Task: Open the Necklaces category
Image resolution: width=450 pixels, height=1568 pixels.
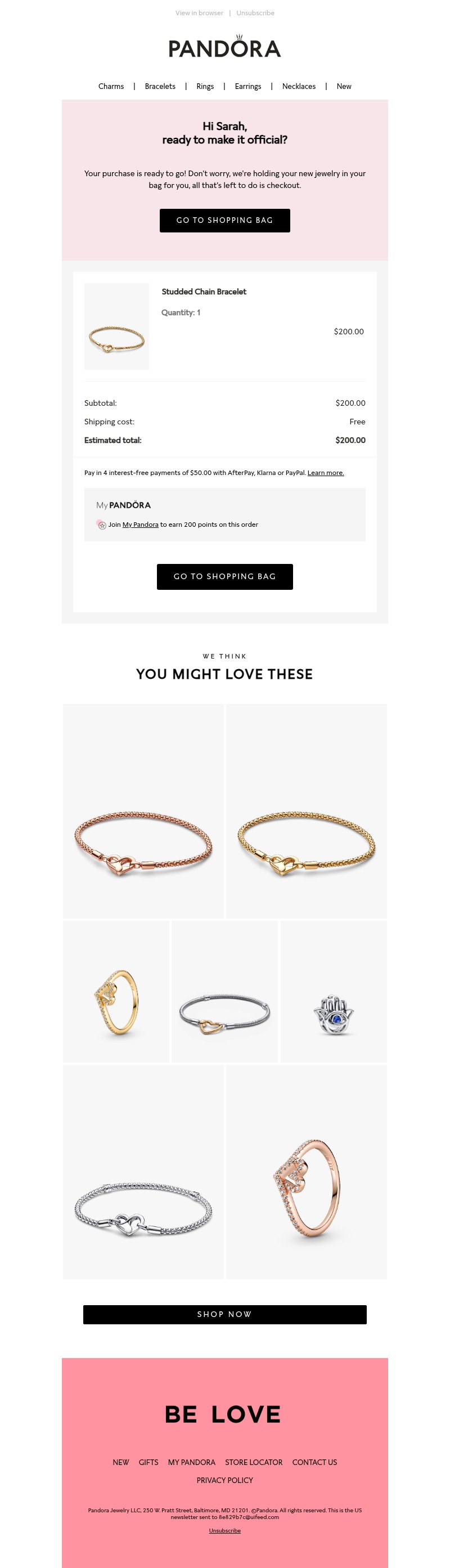Action: pyautogui.click(x=299, y=87)
